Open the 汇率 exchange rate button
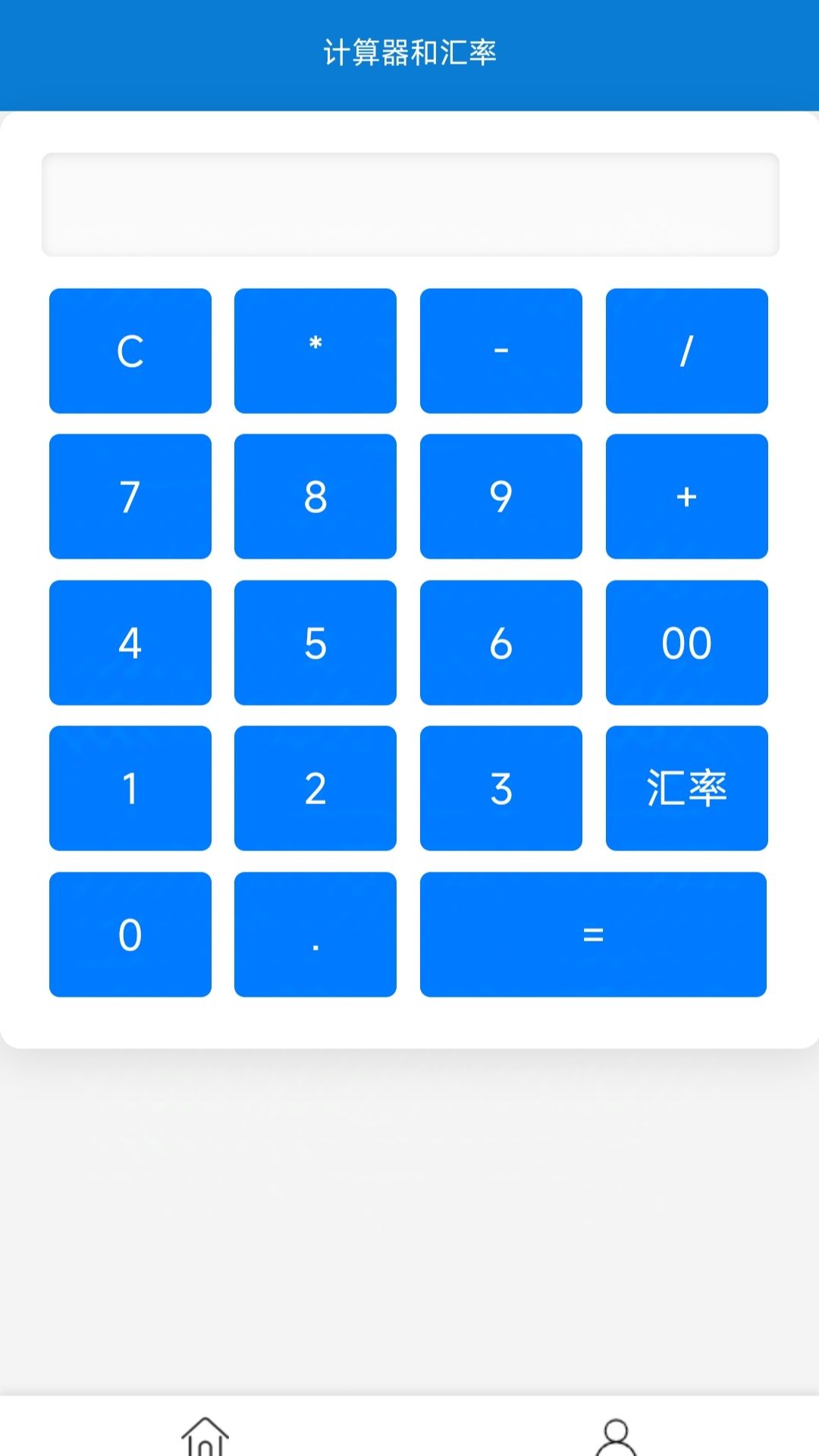This screenshot has height=1456, width=819. pos(687,788)
